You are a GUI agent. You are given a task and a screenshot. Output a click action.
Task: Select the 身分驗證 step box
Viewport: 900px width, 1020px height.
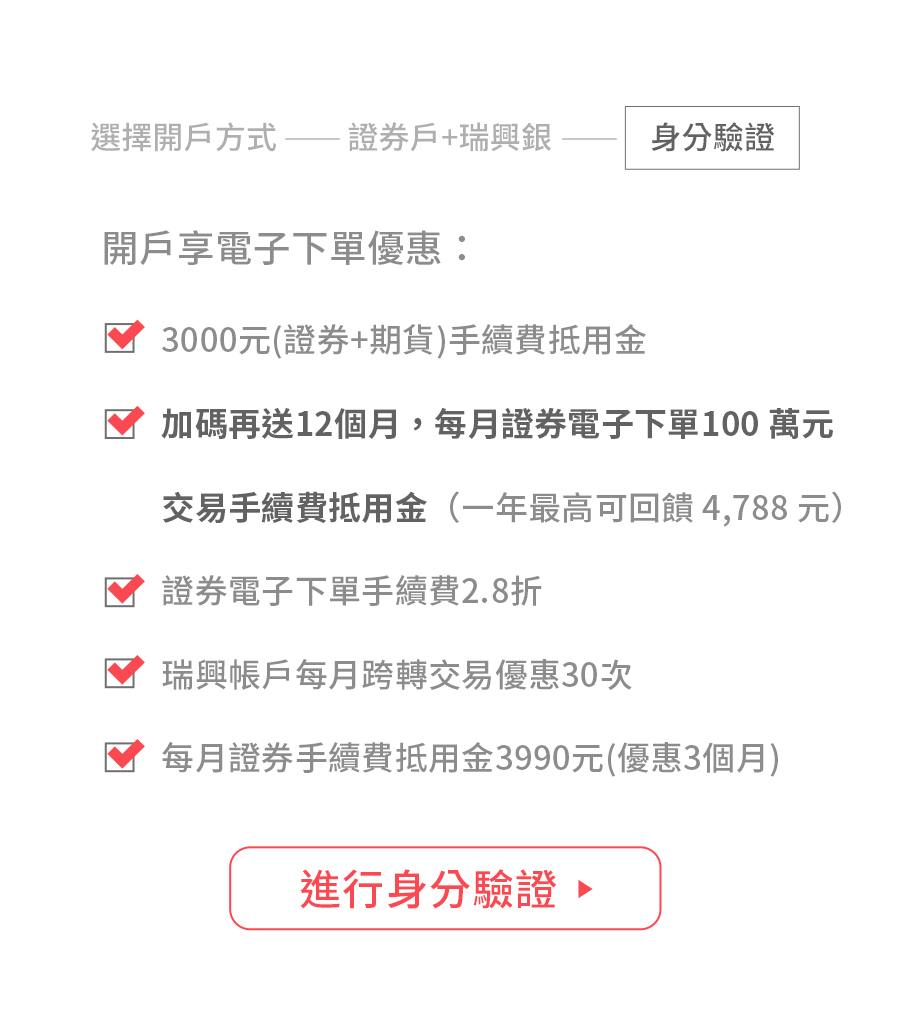[712, 139]
